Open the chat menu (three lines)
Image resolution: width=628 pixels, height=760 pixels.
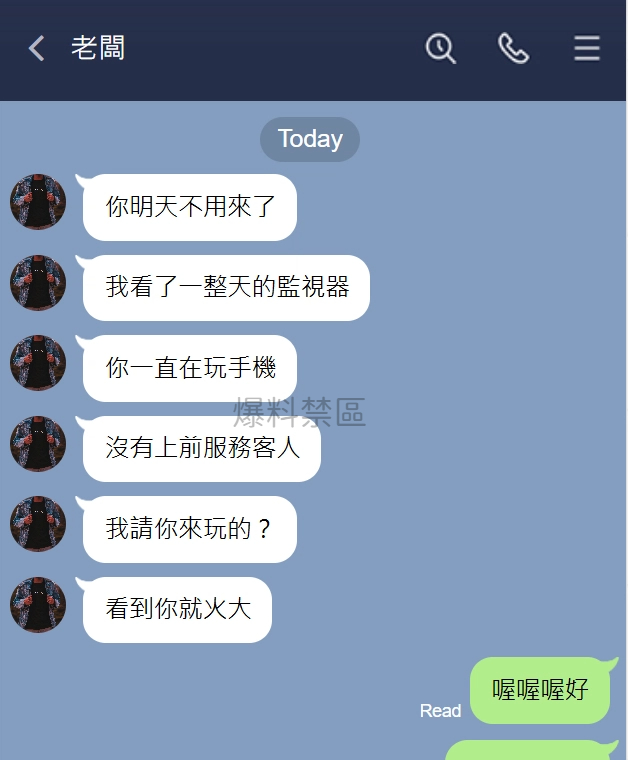(x=587, y=48)
